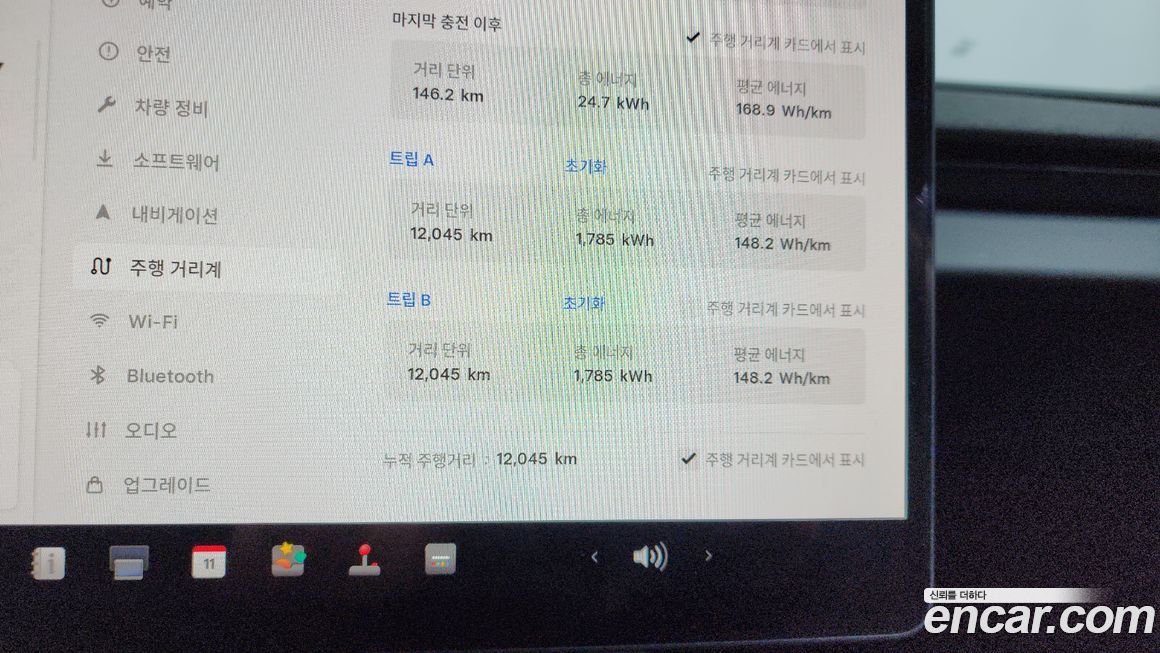The image size is (1160, 653).
Task: Open the 업그레이드 section
Action: point(166,485)
